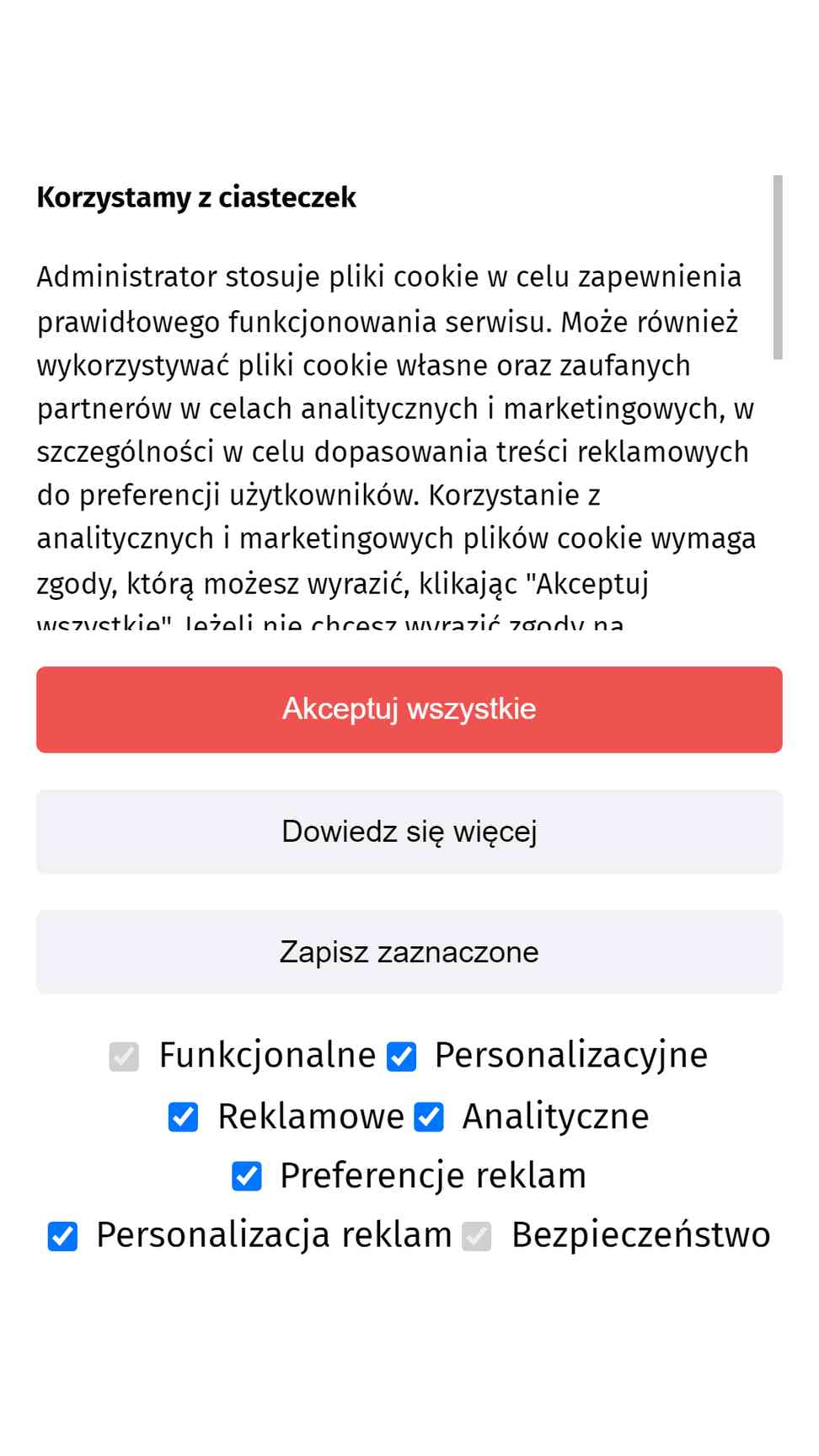Save selection with Zapisz zaznaczone

[409, 952]
